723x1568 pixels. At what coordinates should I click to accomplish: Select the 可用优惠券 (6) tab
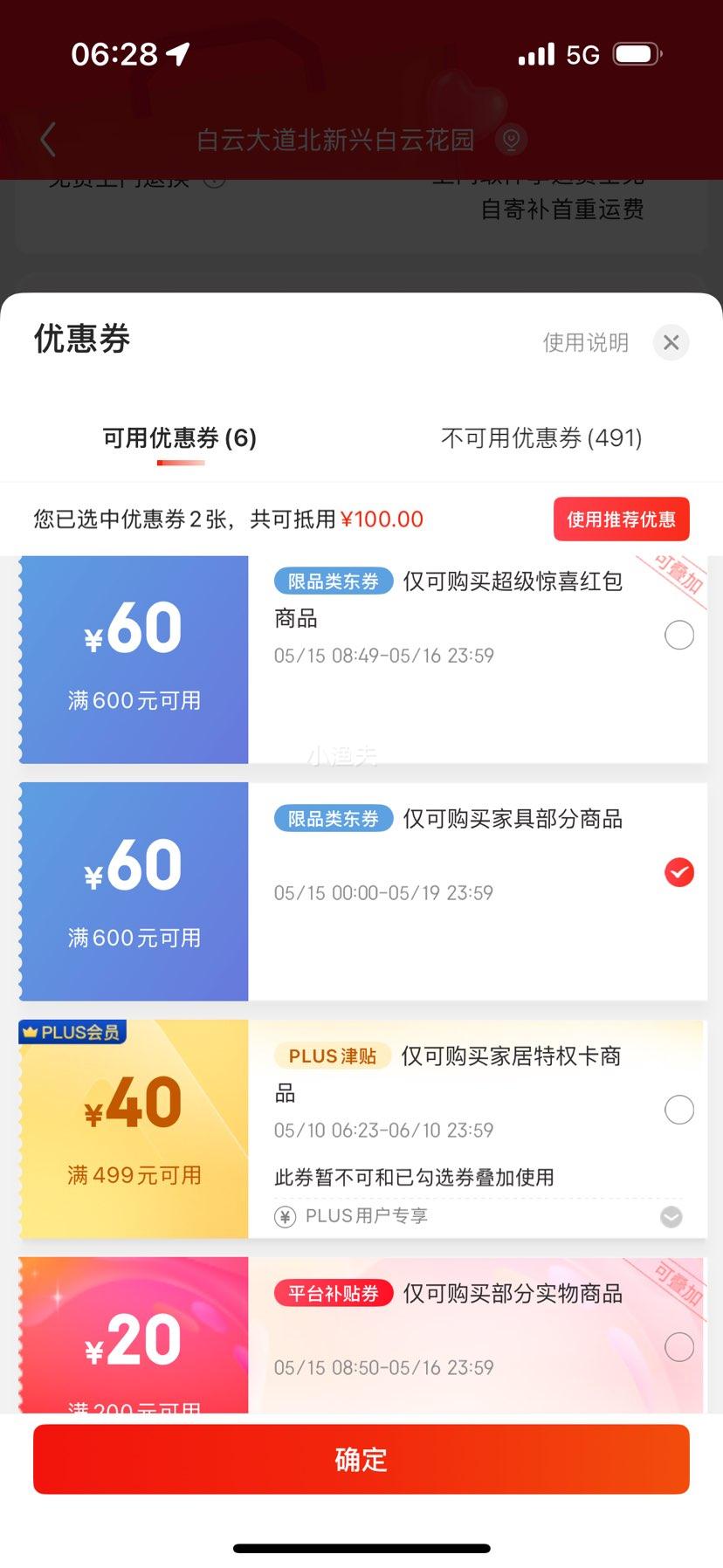[x=180, y=437]
